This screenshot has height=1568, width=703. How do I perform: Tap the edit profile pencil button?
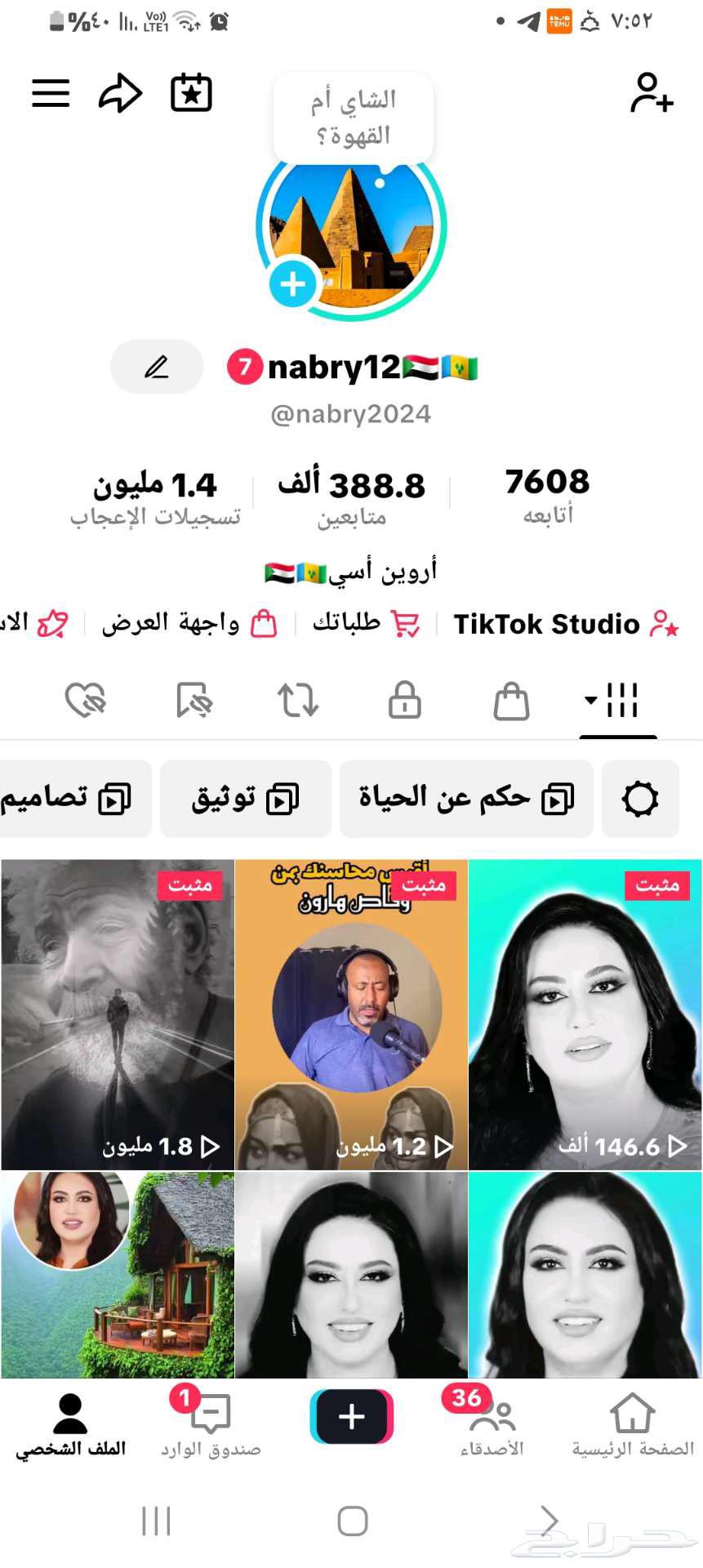pyautogui.click(x=156, y=367)
